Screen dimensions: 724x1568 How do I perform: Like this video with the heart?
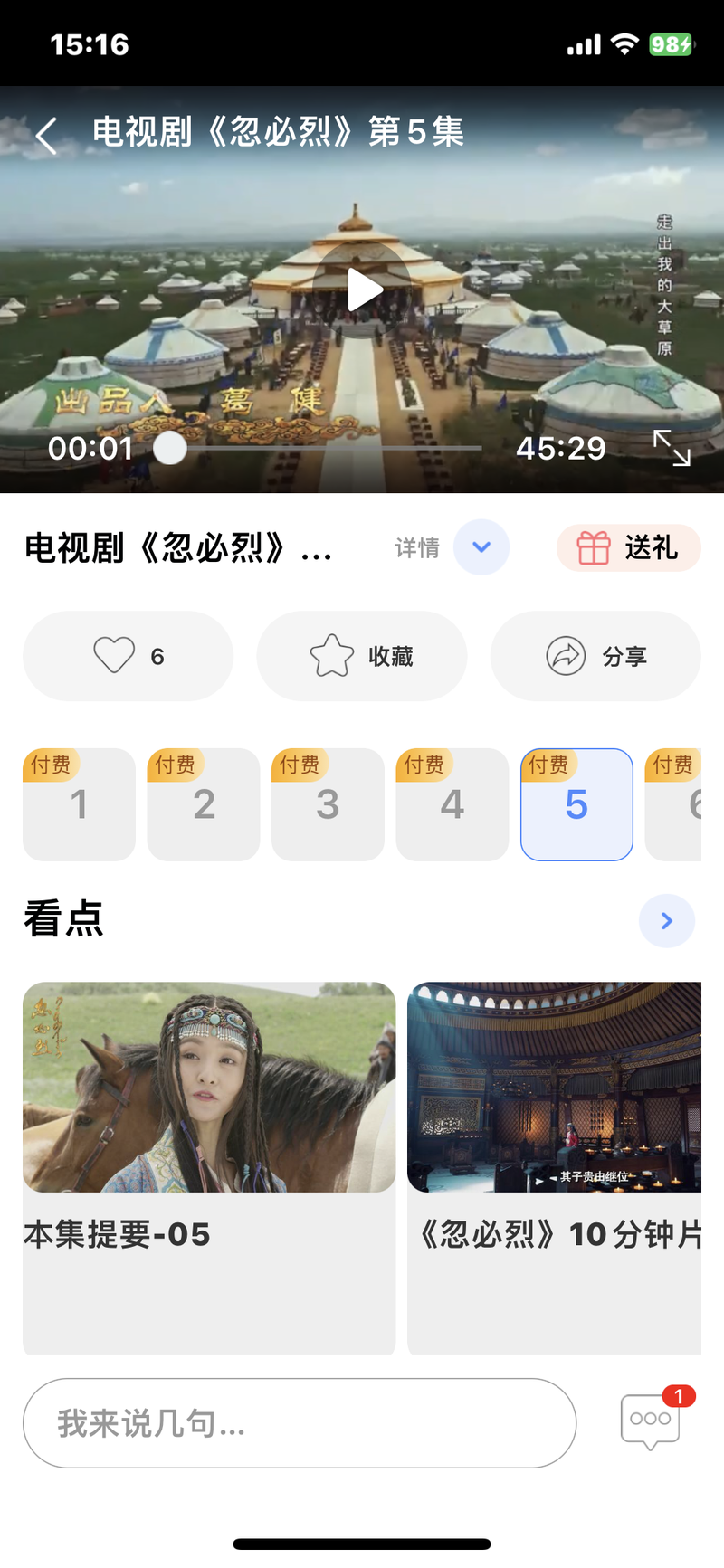click(x=128, y=656)
